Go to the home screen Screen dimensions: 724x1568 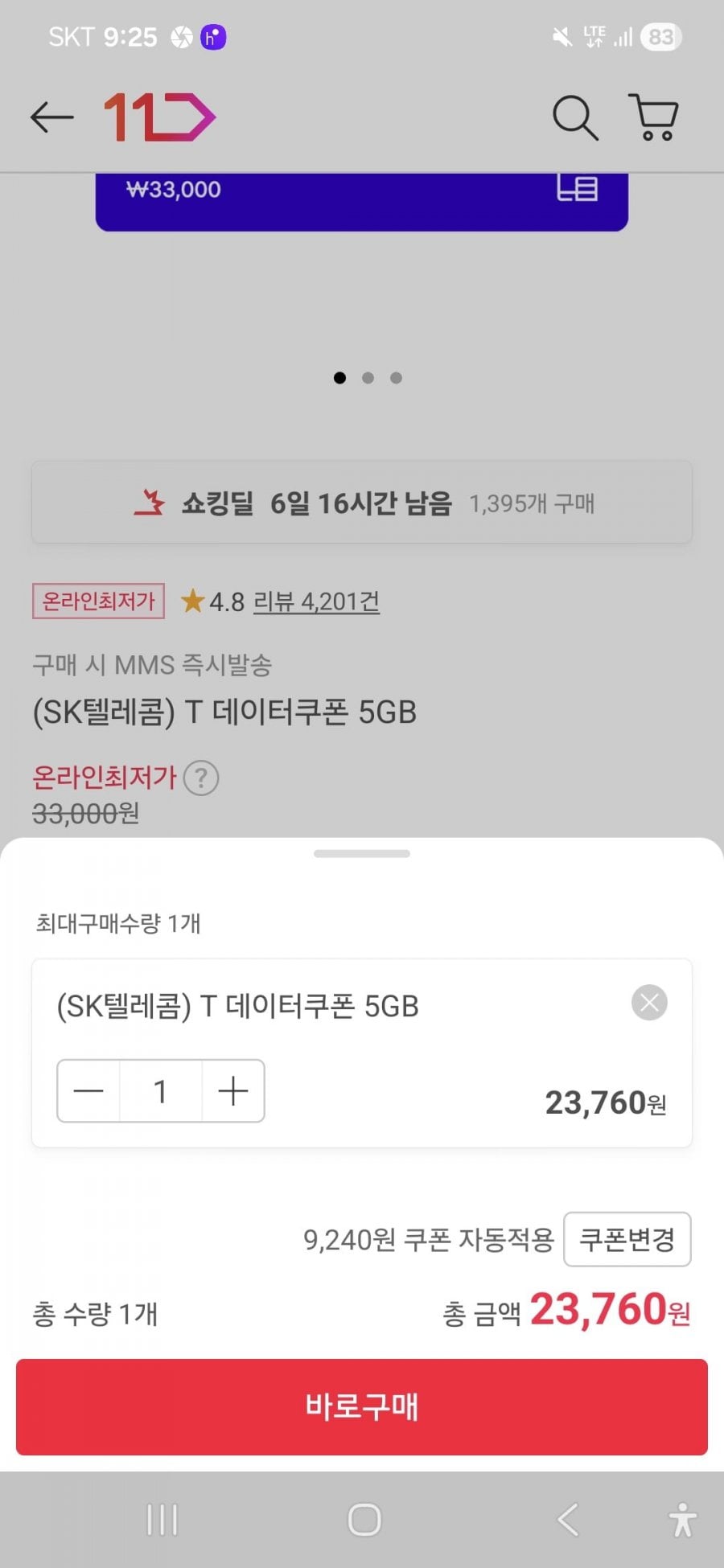point(364,1520)
